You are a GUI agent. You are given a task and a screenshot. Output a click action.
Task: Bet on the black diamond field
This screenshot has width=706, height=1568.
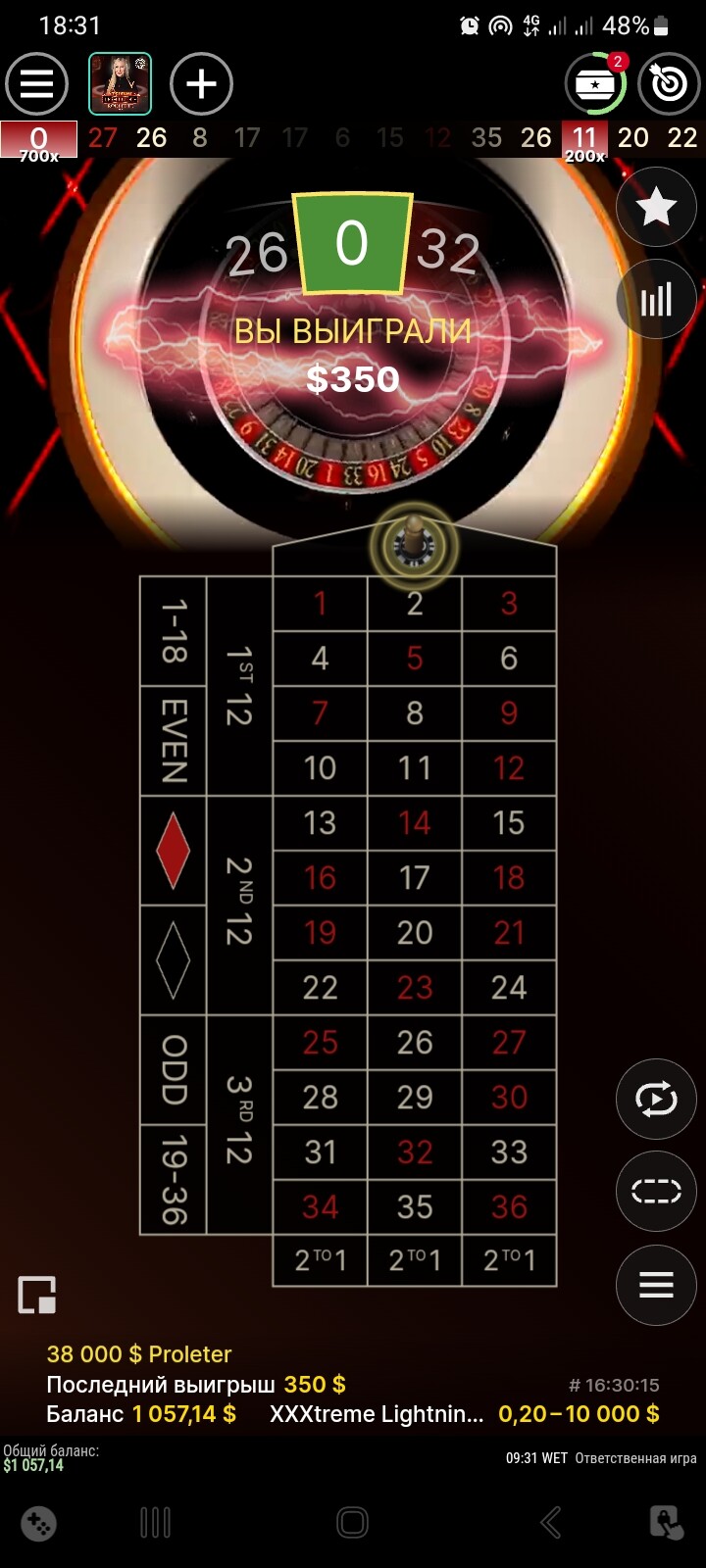pyautogui.click(x=174, y=960)
